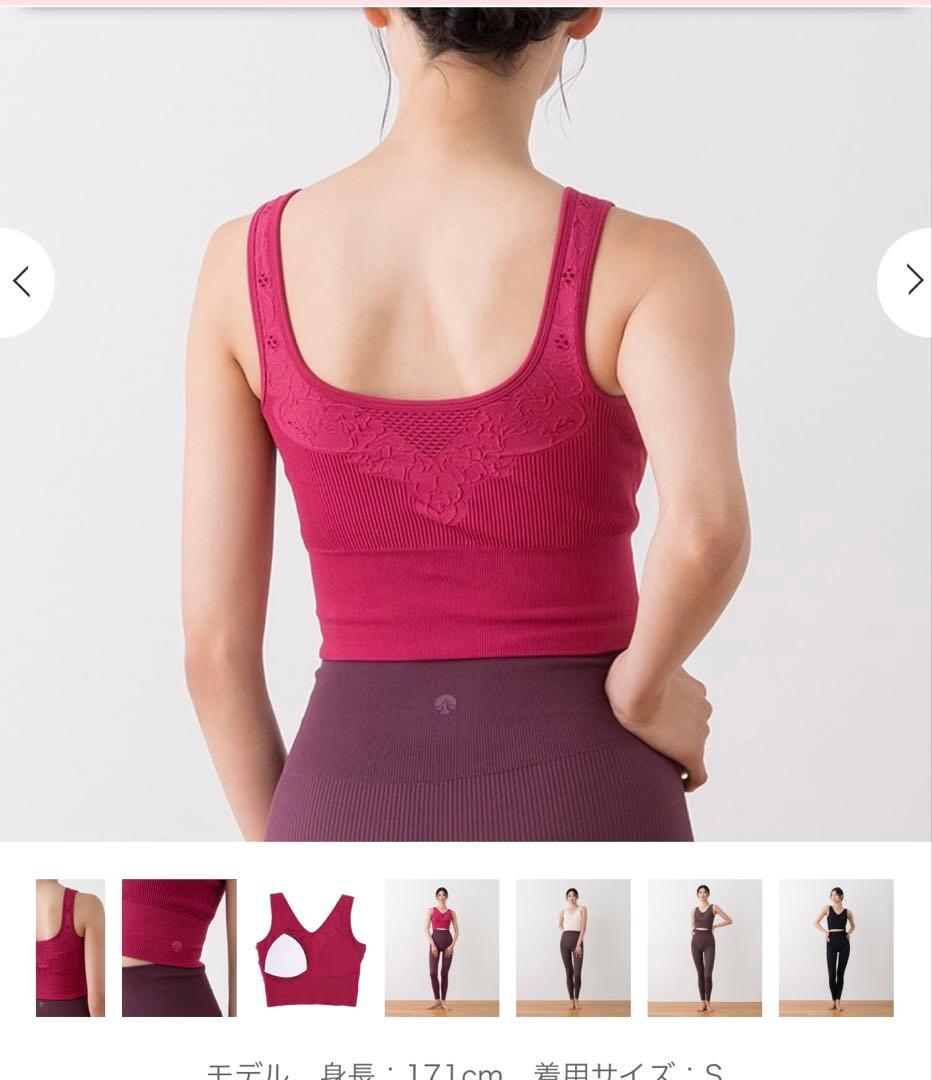Viewport: 932px width, 1080px height.
Task: Select the full-body black outfit thumbnail
Action: point(836,947)
